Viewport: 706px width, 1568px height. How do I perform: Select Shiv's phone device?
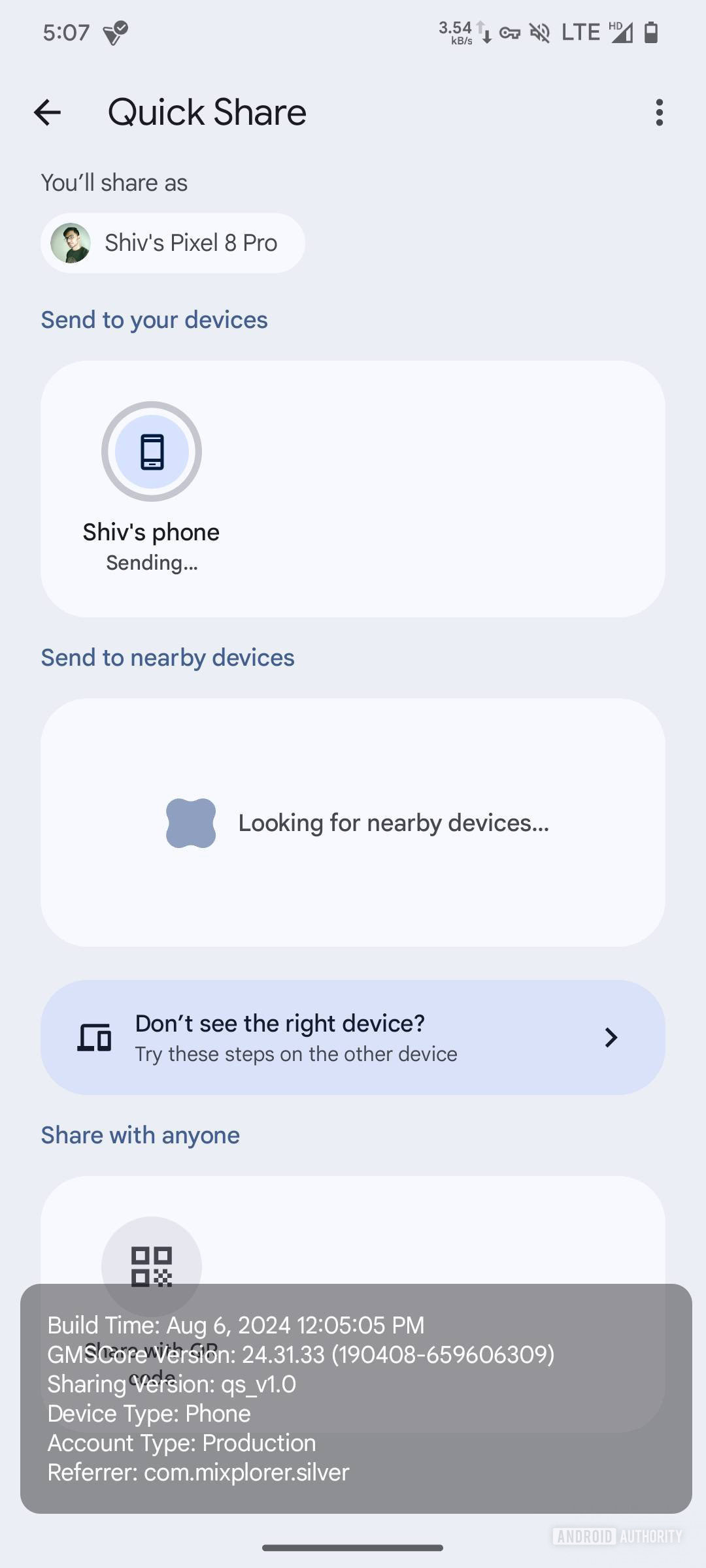coord(152,487)
